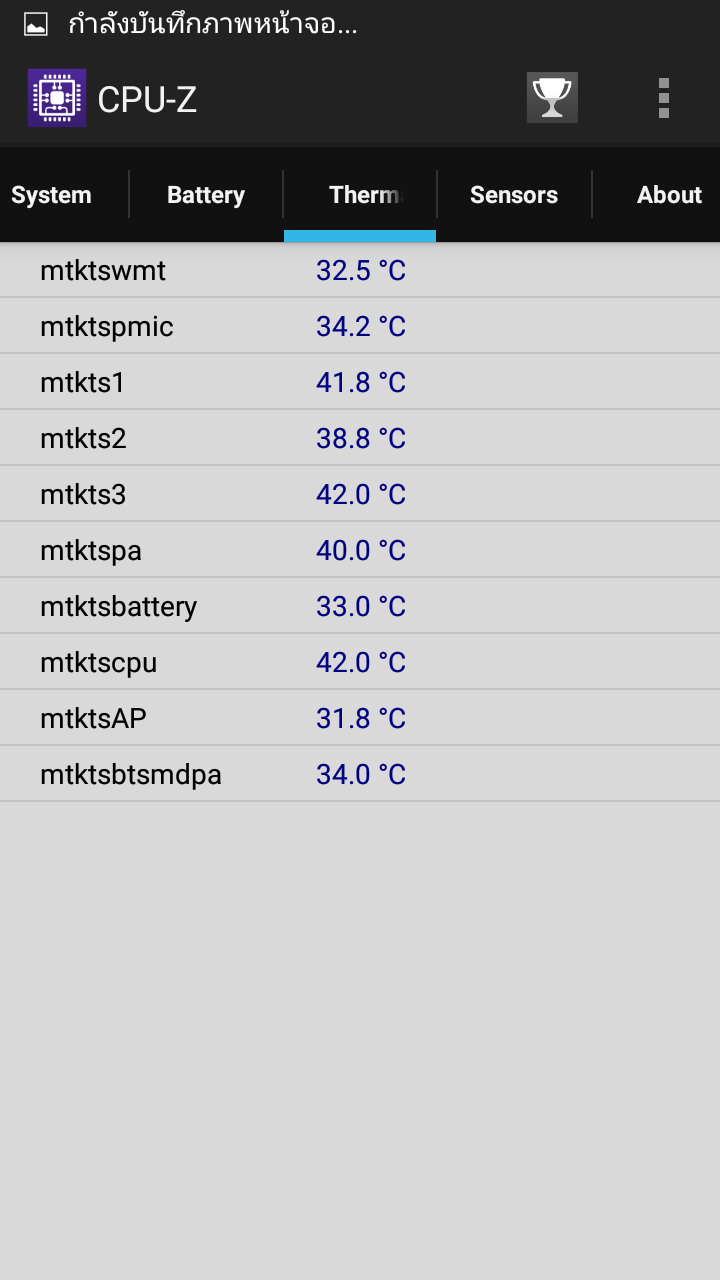Viewport: 720px width, 1280px height.
Task: Open the About tab
Action: (669, 195)
